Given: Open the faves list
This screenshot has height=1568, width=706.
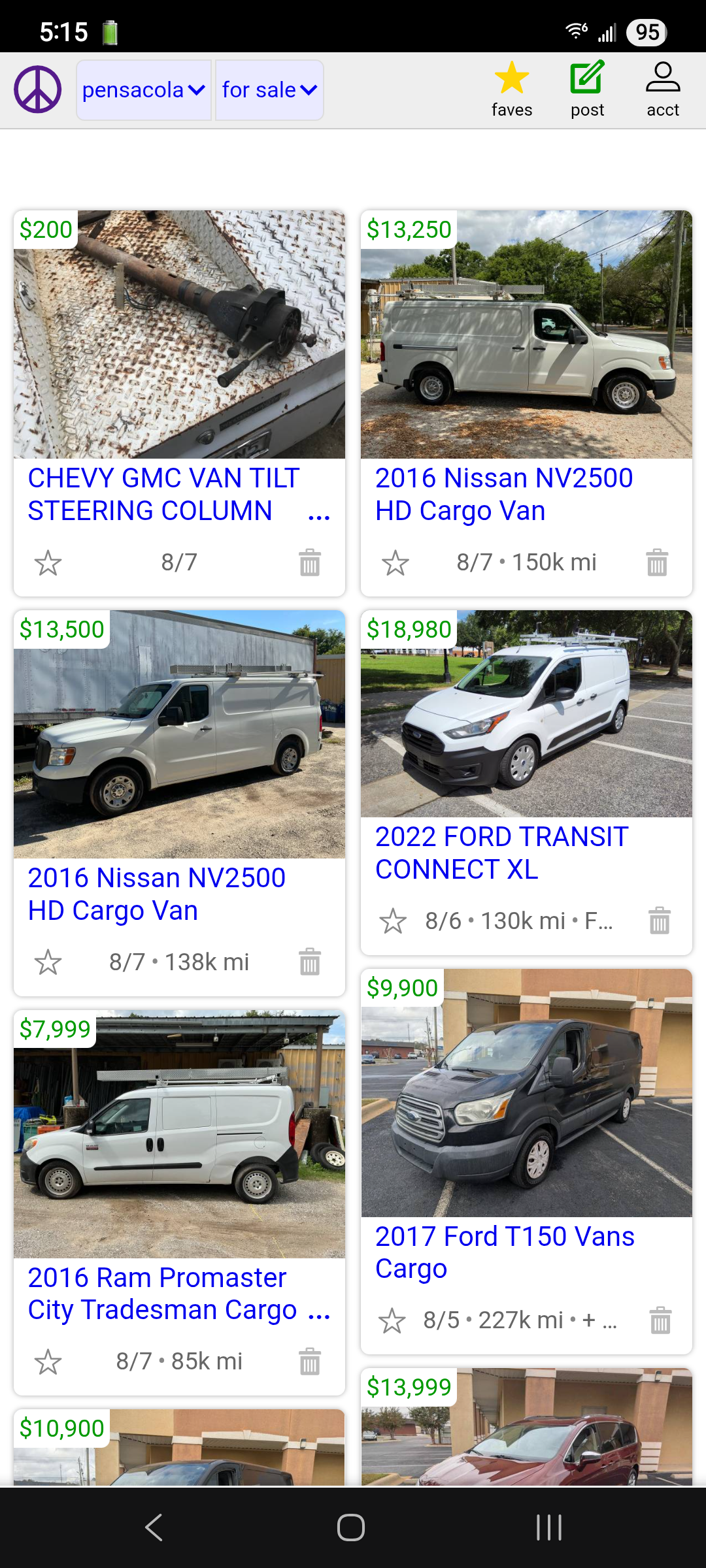Looking at the screenshot, I should click(x=512, y=90).
